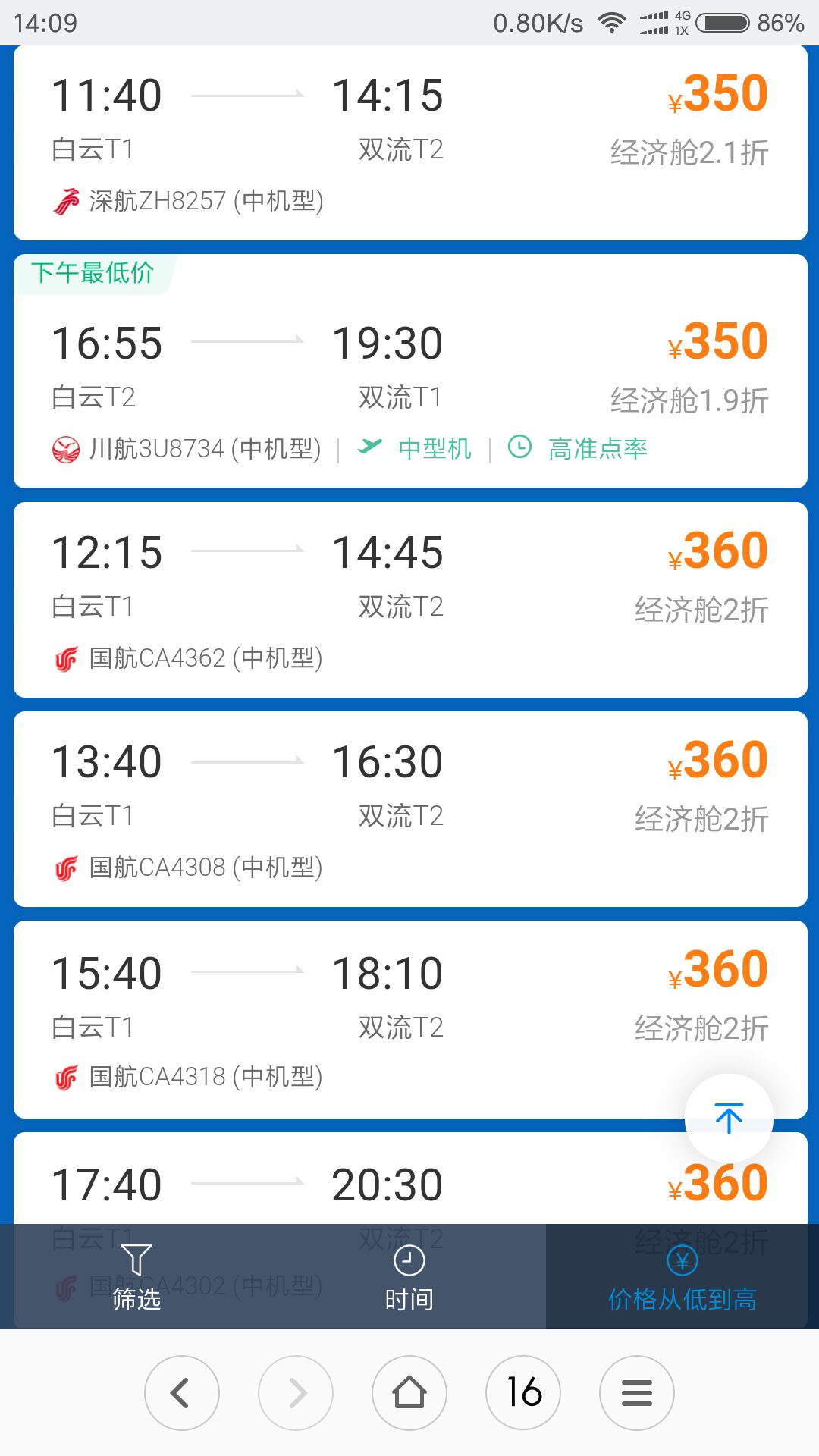The image size is (819, 1456).
Task: Open the 17:40 to 20:30 flight
Action: coord(410,1179)
